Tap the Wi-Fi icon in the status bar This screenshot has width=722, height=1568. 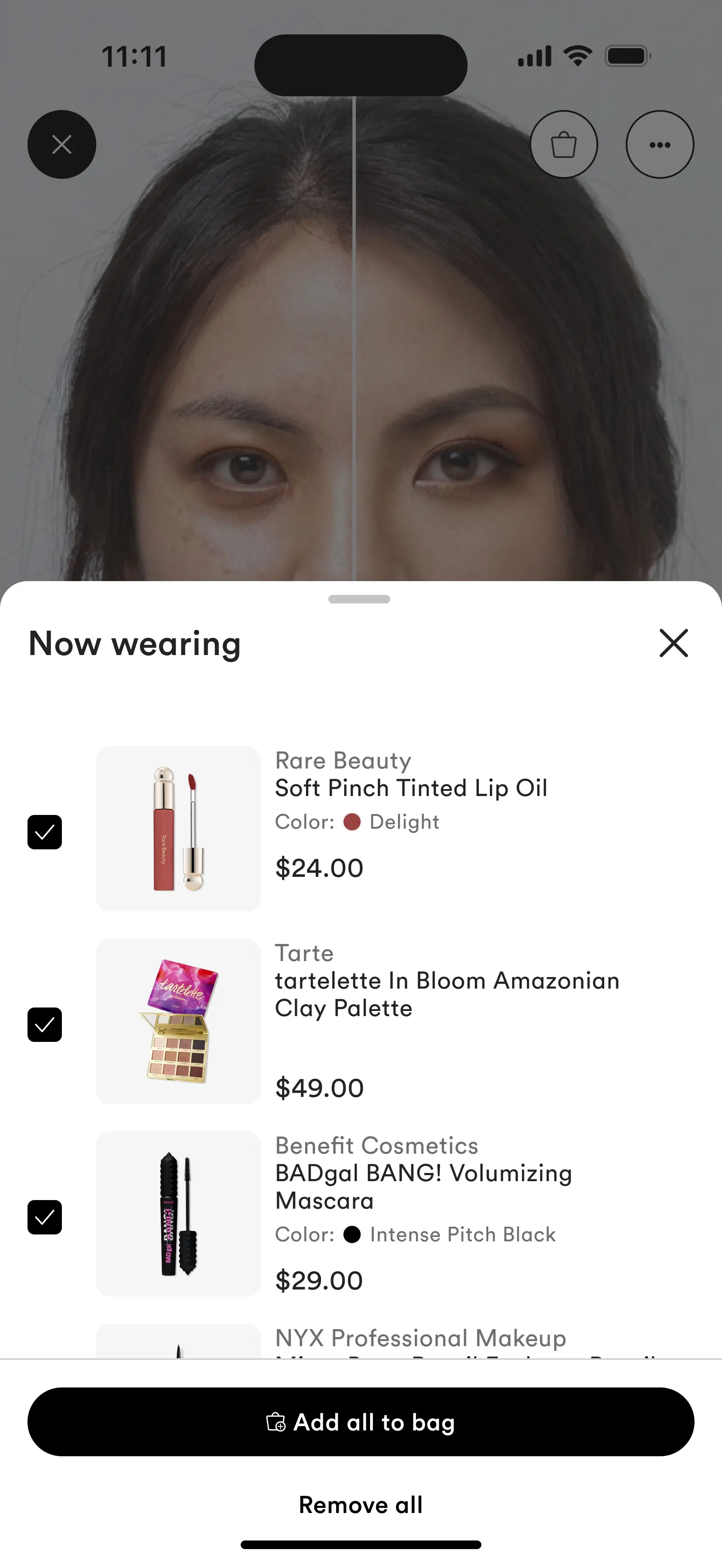pyautogui.click(x=576, y=55)
